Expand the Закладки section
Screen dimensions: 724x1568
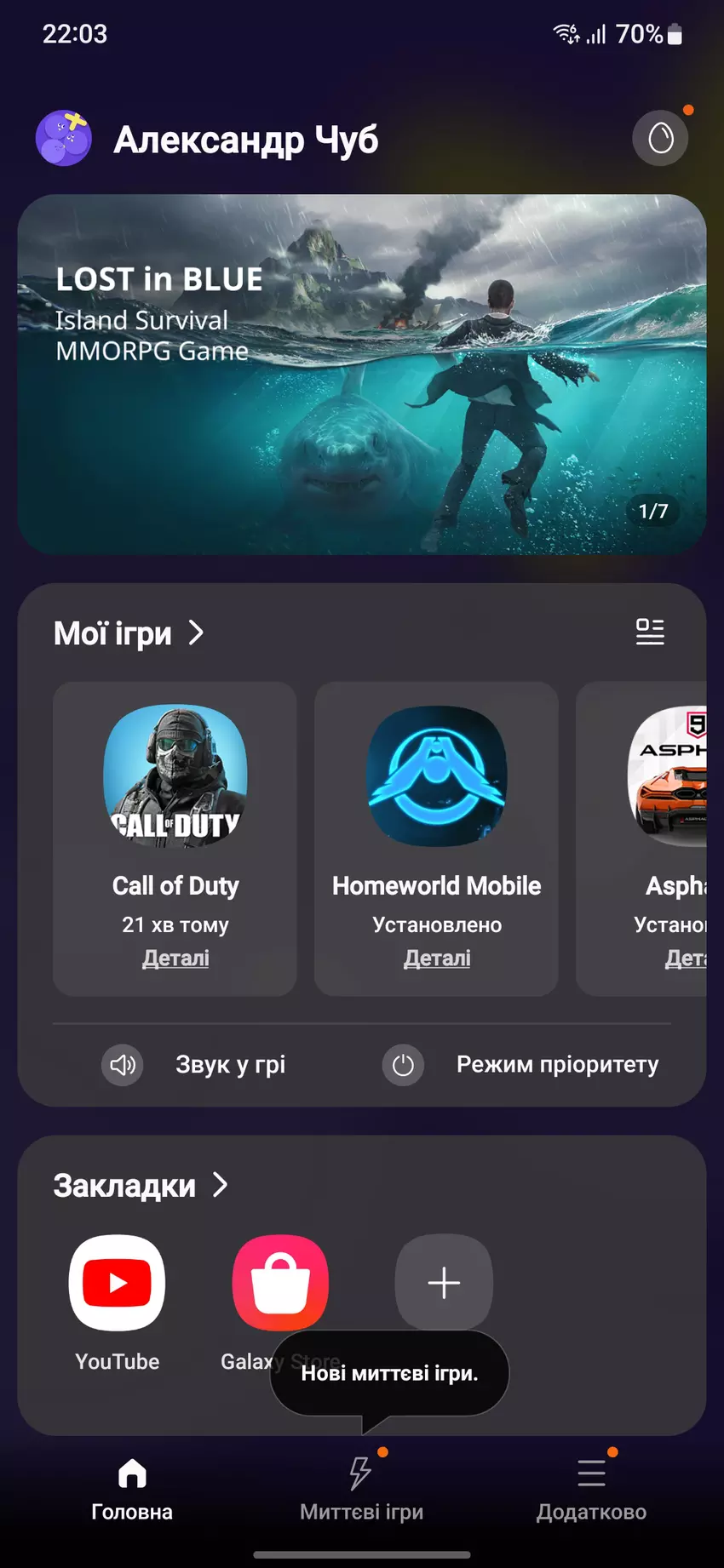tap(141, 1186)
